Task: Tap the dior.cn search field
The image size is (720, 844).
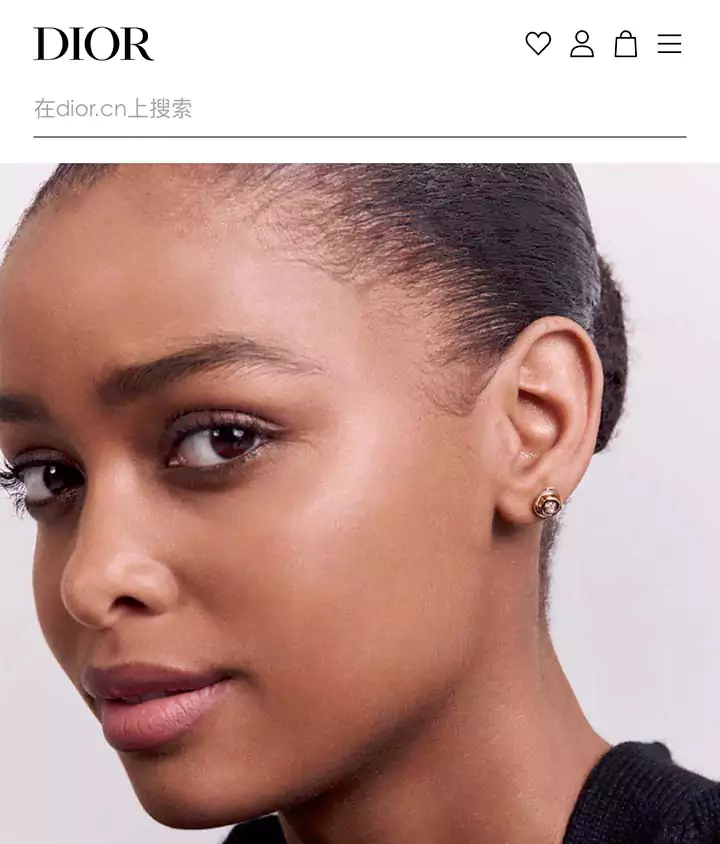Action: (359, 109)
